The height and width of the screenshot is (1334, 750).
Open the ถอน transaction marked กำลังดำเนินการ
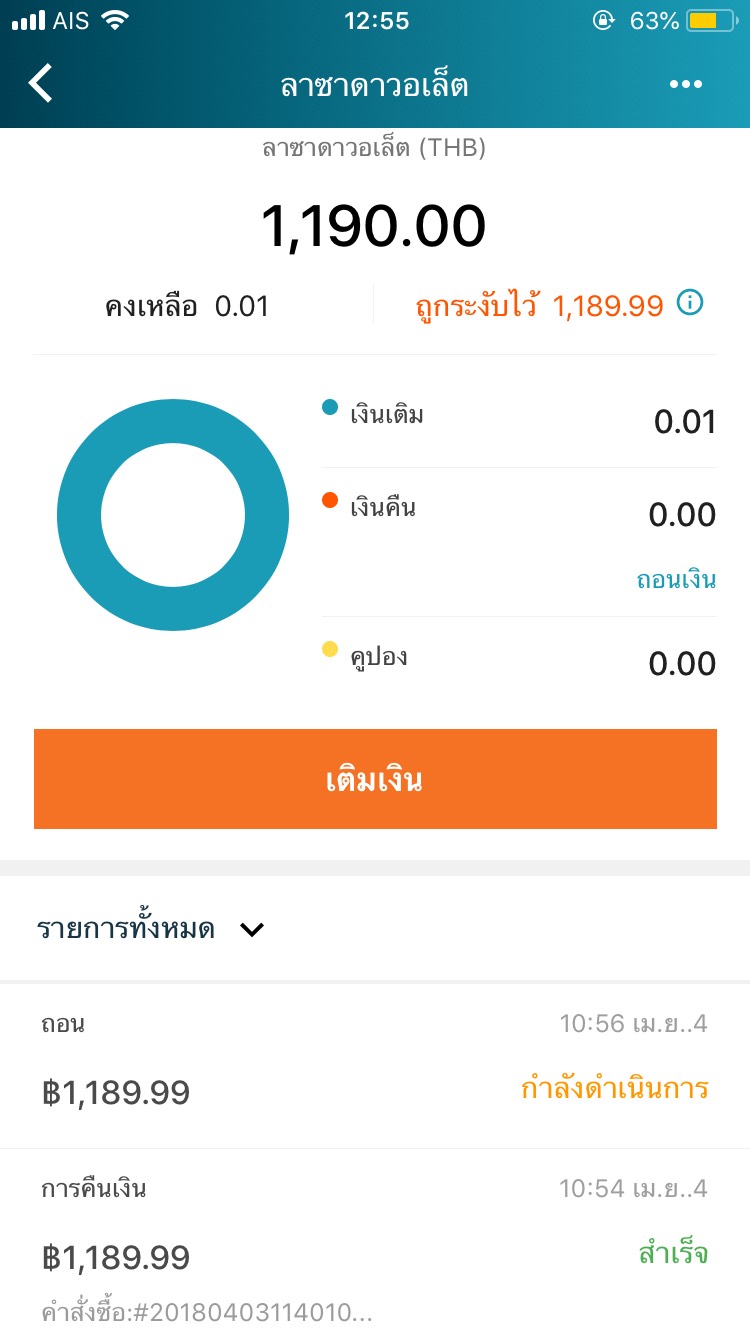pos(375,1066)
